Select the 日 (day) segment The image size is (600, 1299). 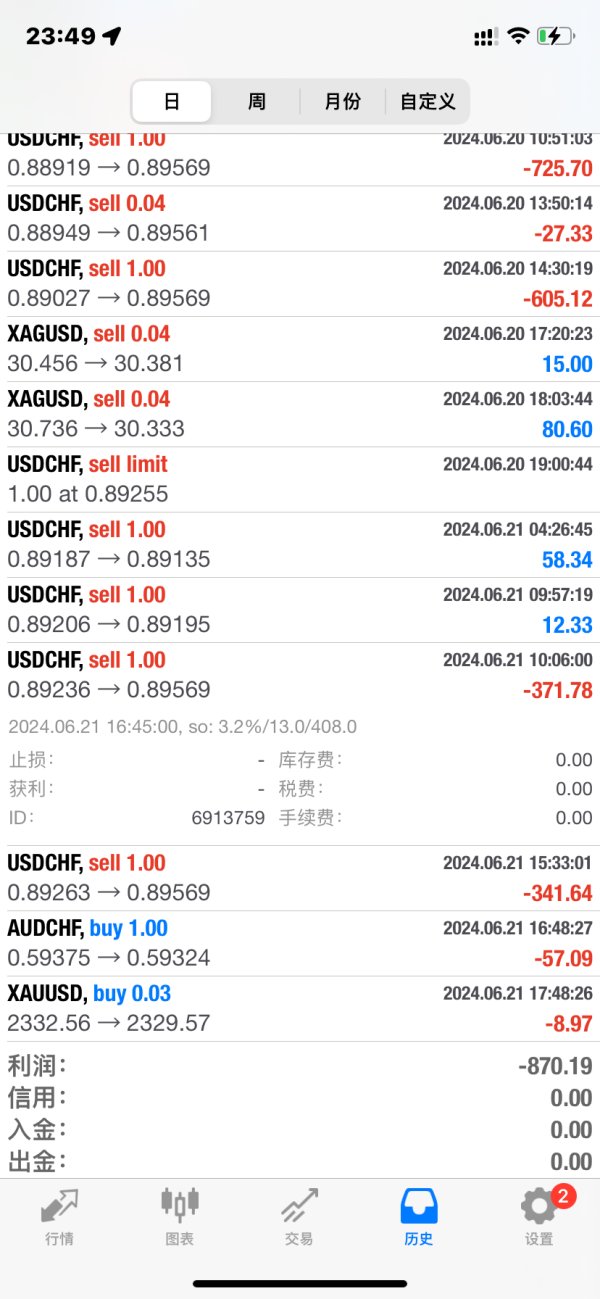pyautogui.click(x=172, y=101)
